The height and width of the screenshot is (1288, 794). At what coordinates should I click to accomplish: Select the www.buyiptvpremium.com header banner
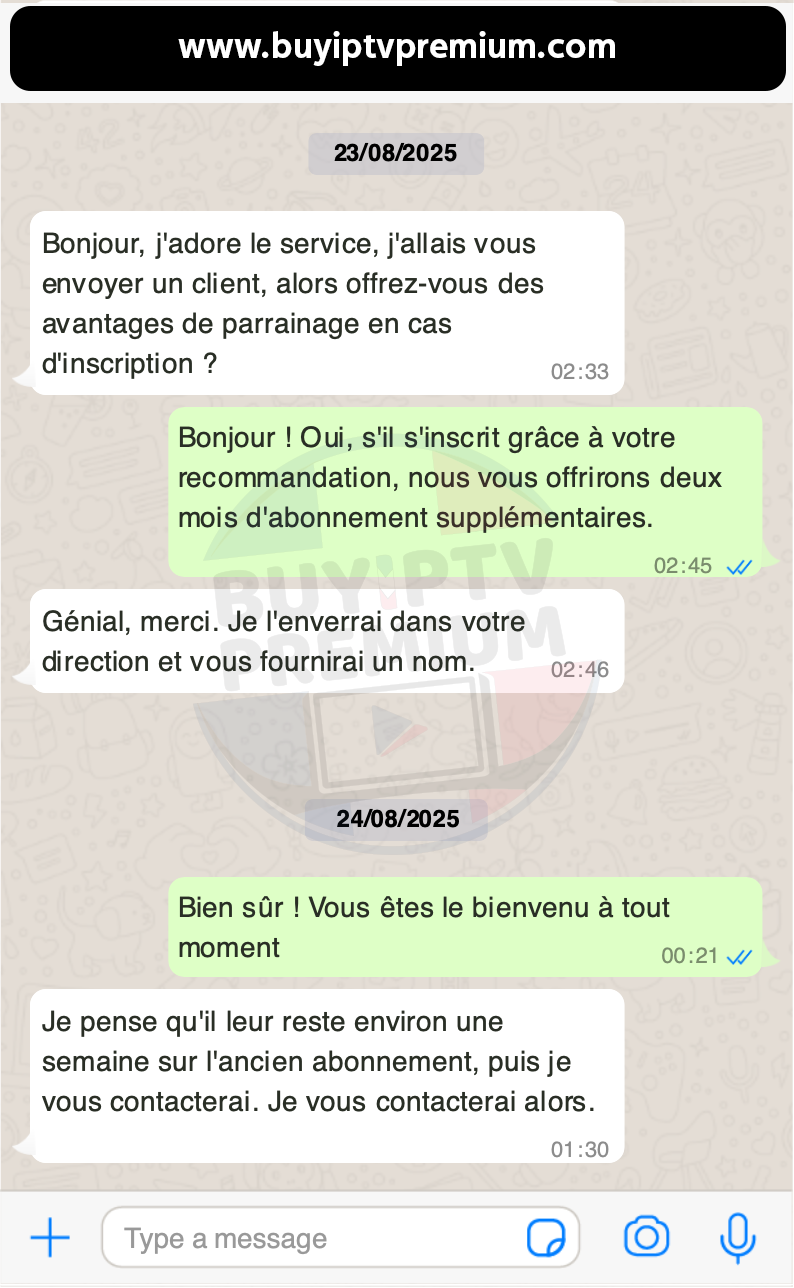tap(397, 47)
